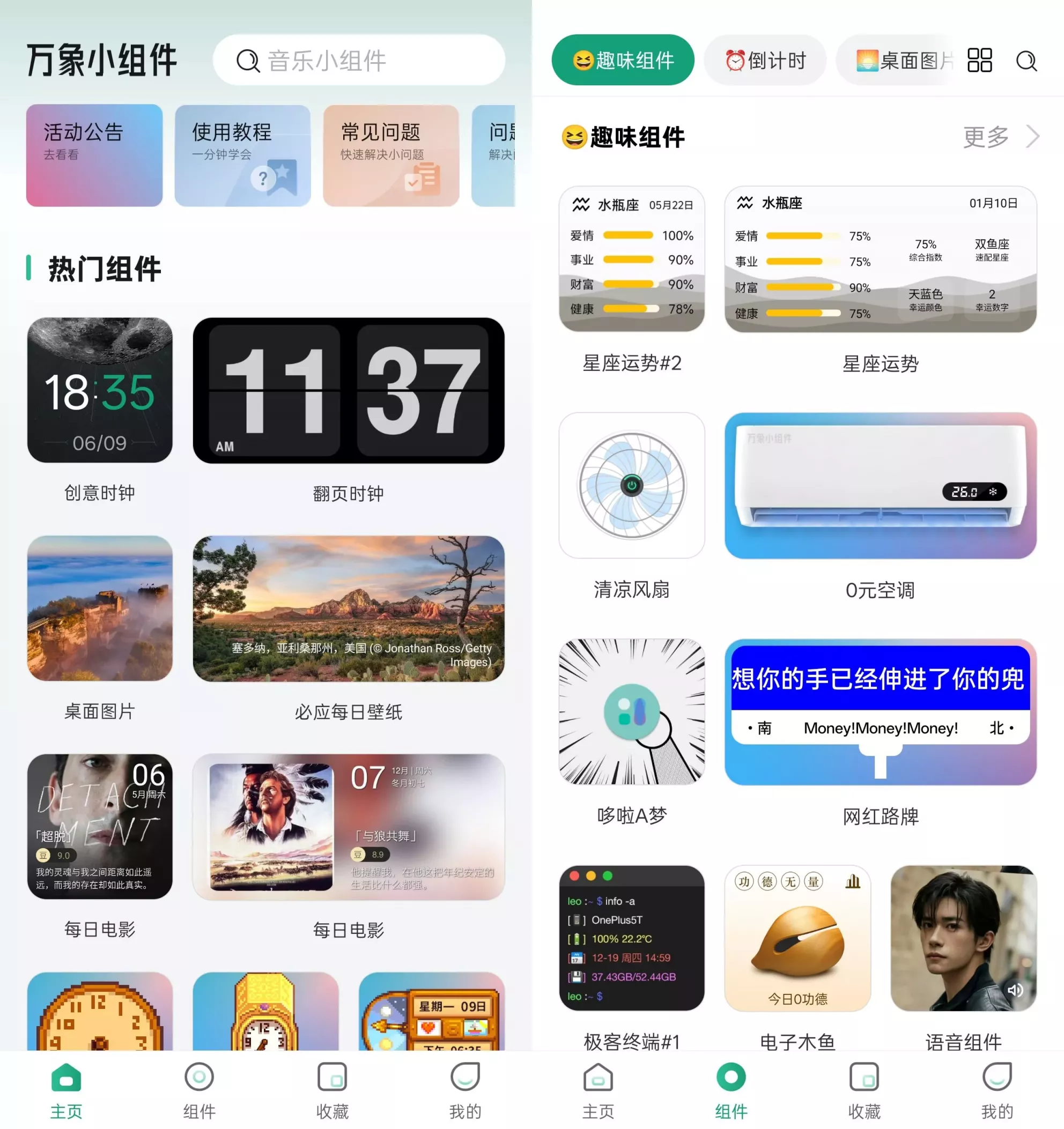Open the 常见问题 FAQ card
The image size is (1064, 1129).
[391, 155]
